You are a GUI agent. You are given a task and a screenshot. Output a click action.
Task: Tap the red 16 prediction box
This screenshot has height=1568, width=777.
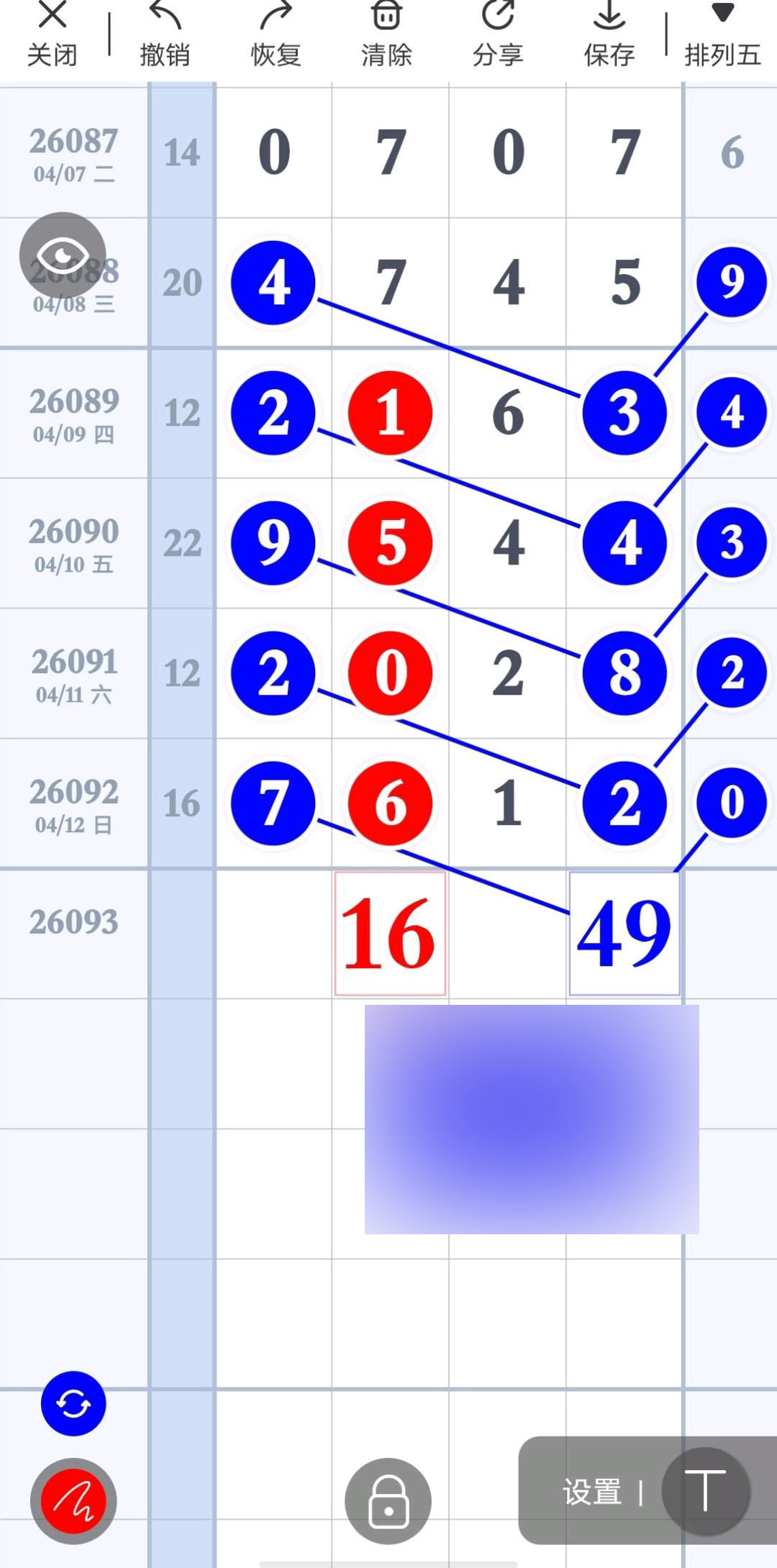(389, 934)
